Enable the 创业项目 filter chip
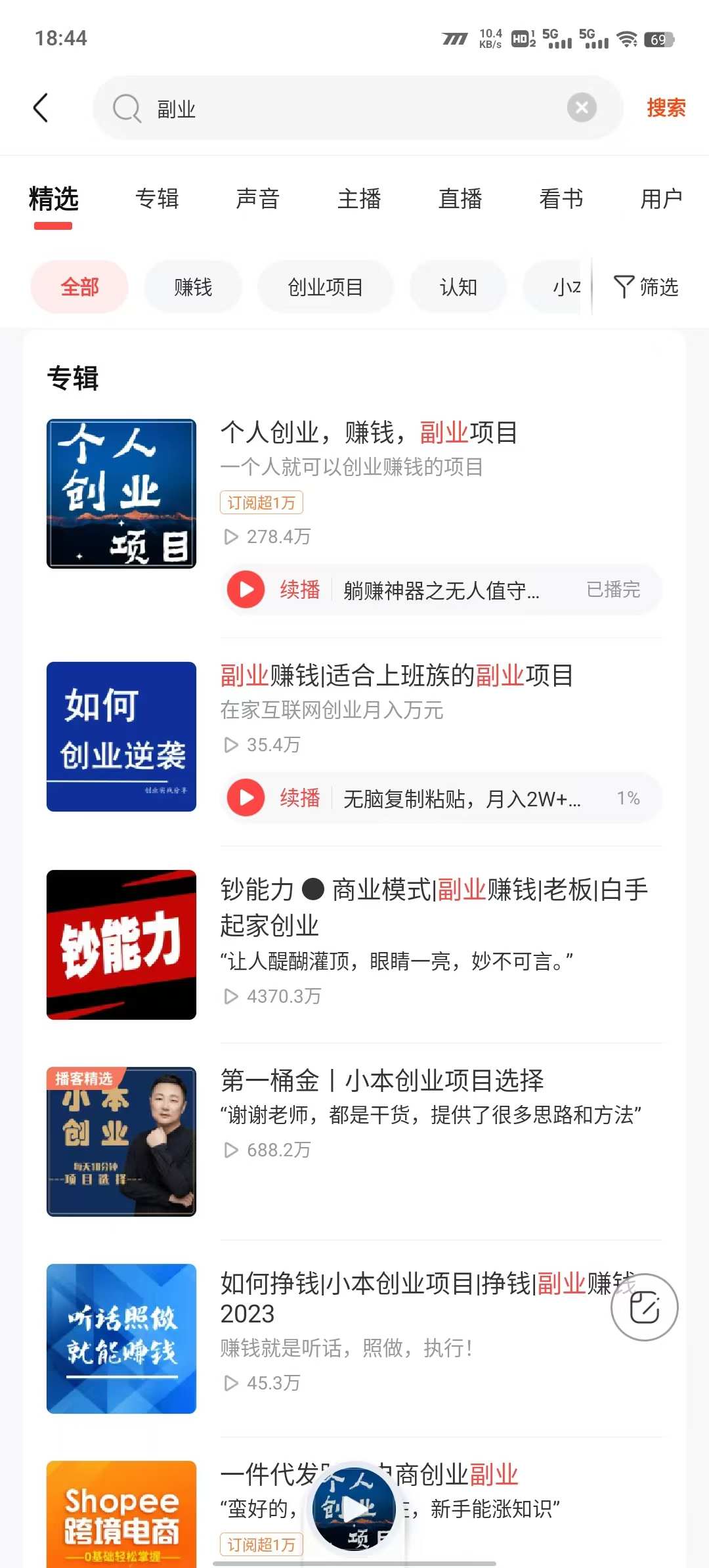This screenshot has height=1568, width=709. pos(326,287)
